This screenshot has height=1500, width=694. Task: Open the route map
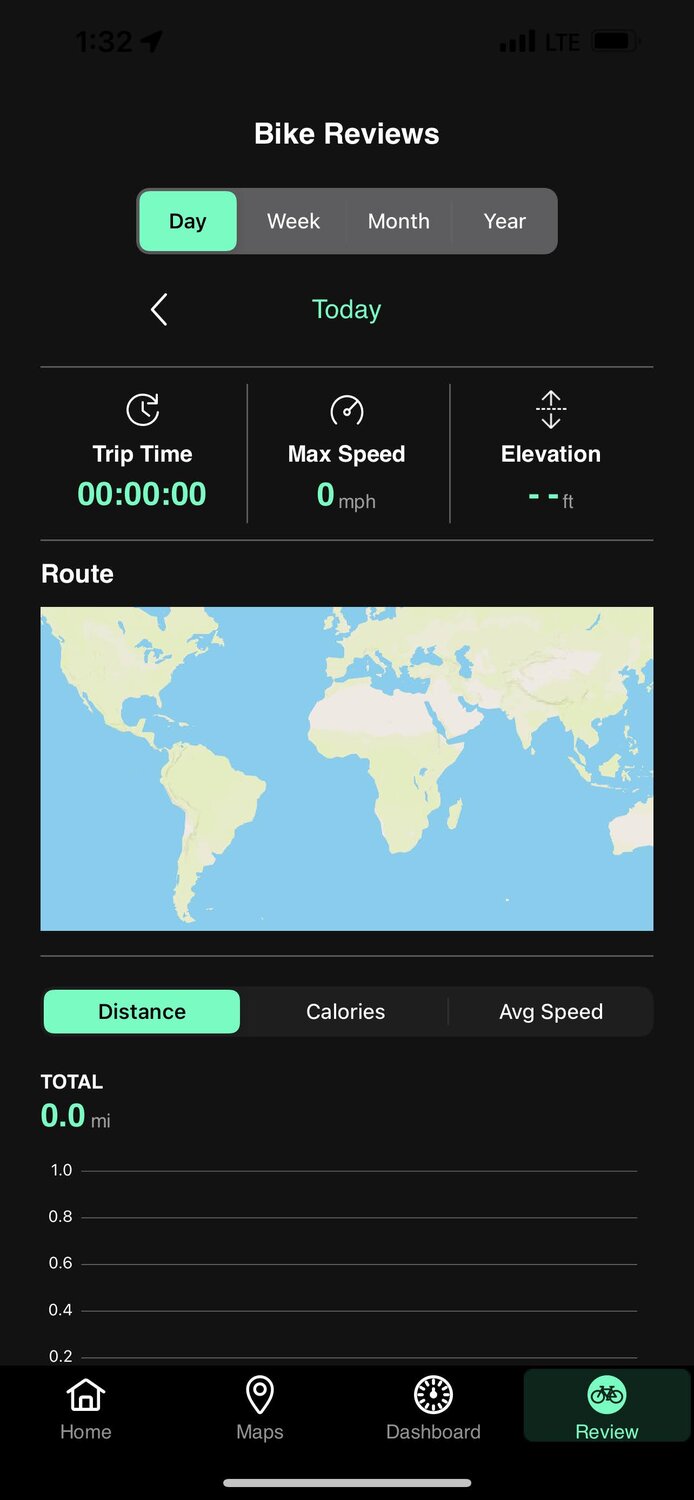347,768
